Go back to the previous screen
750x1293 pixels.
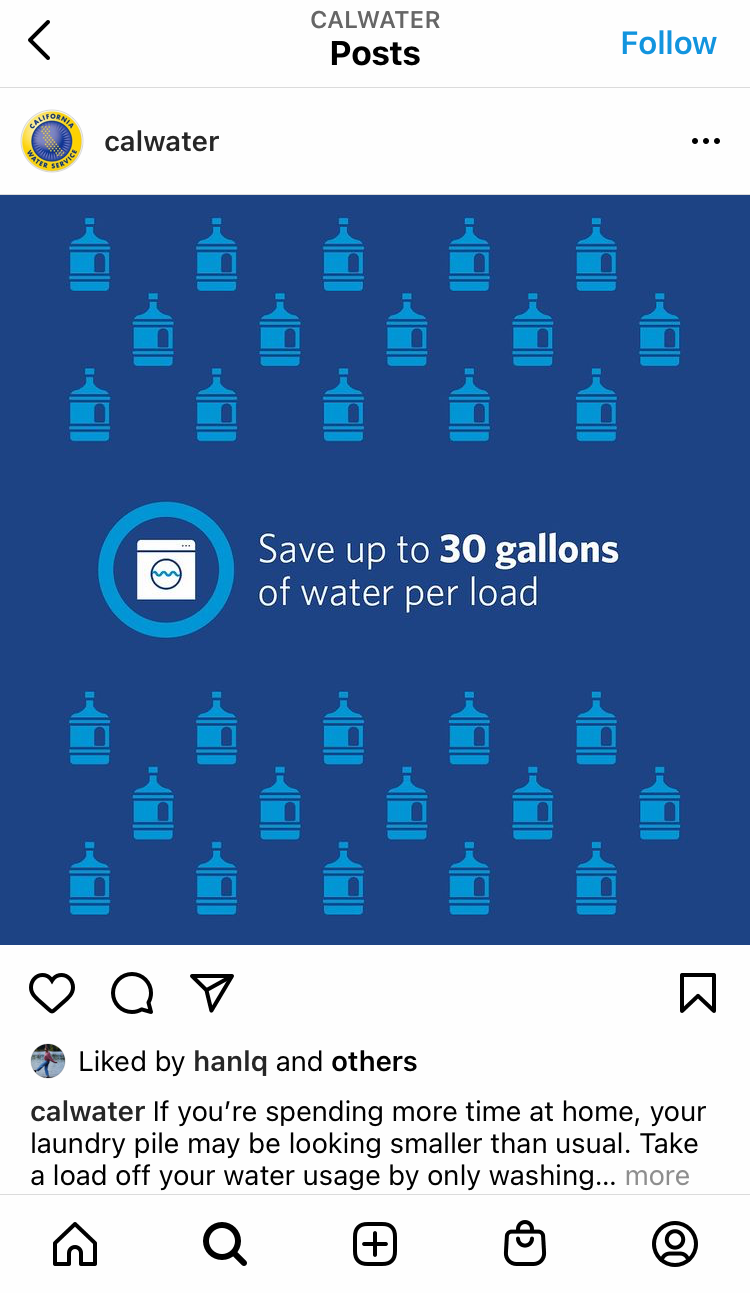pyautogui.click(x=40, y=42)
